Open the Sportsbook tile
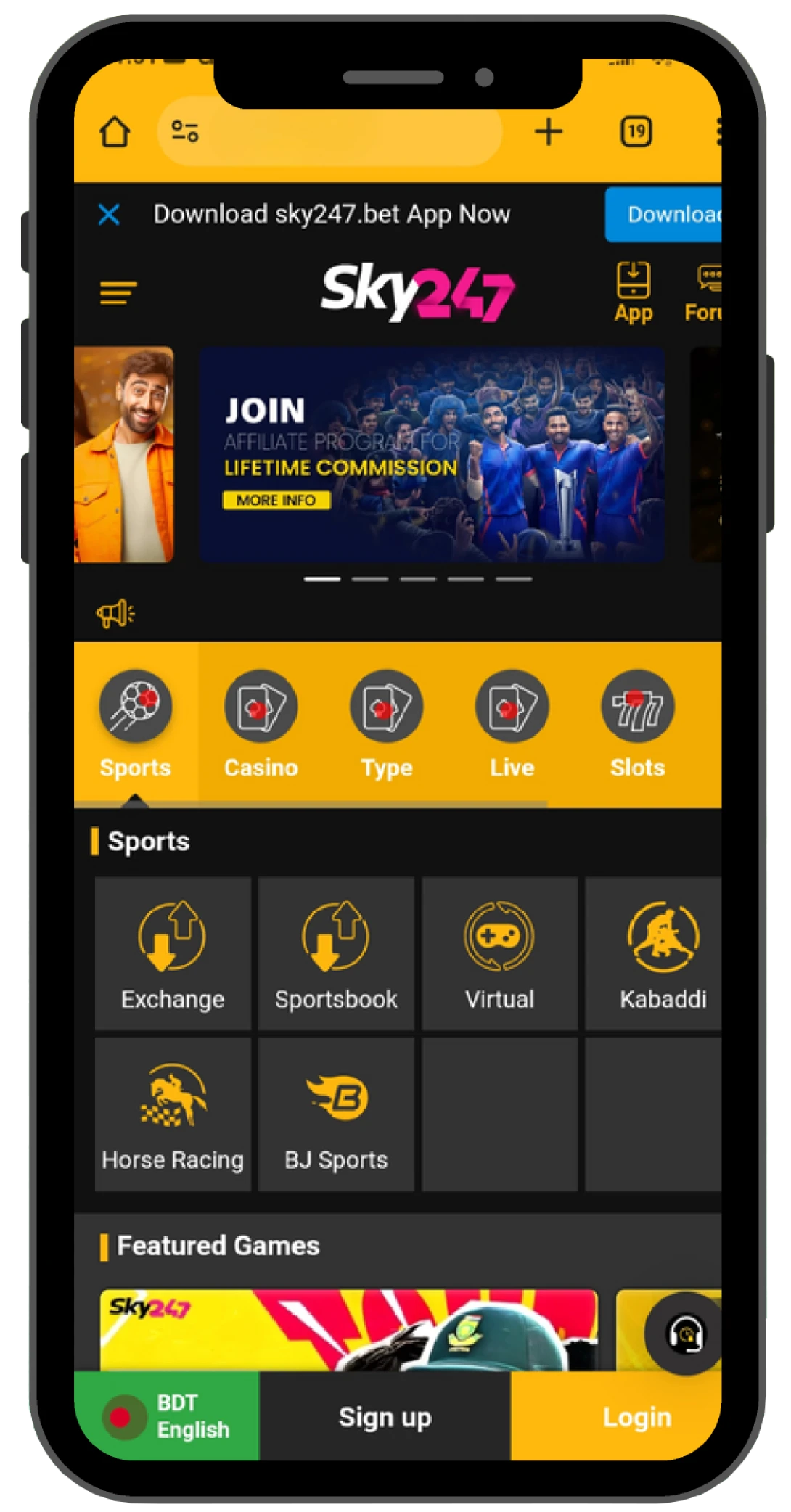 pyautogui.click(x=336, y=953)
